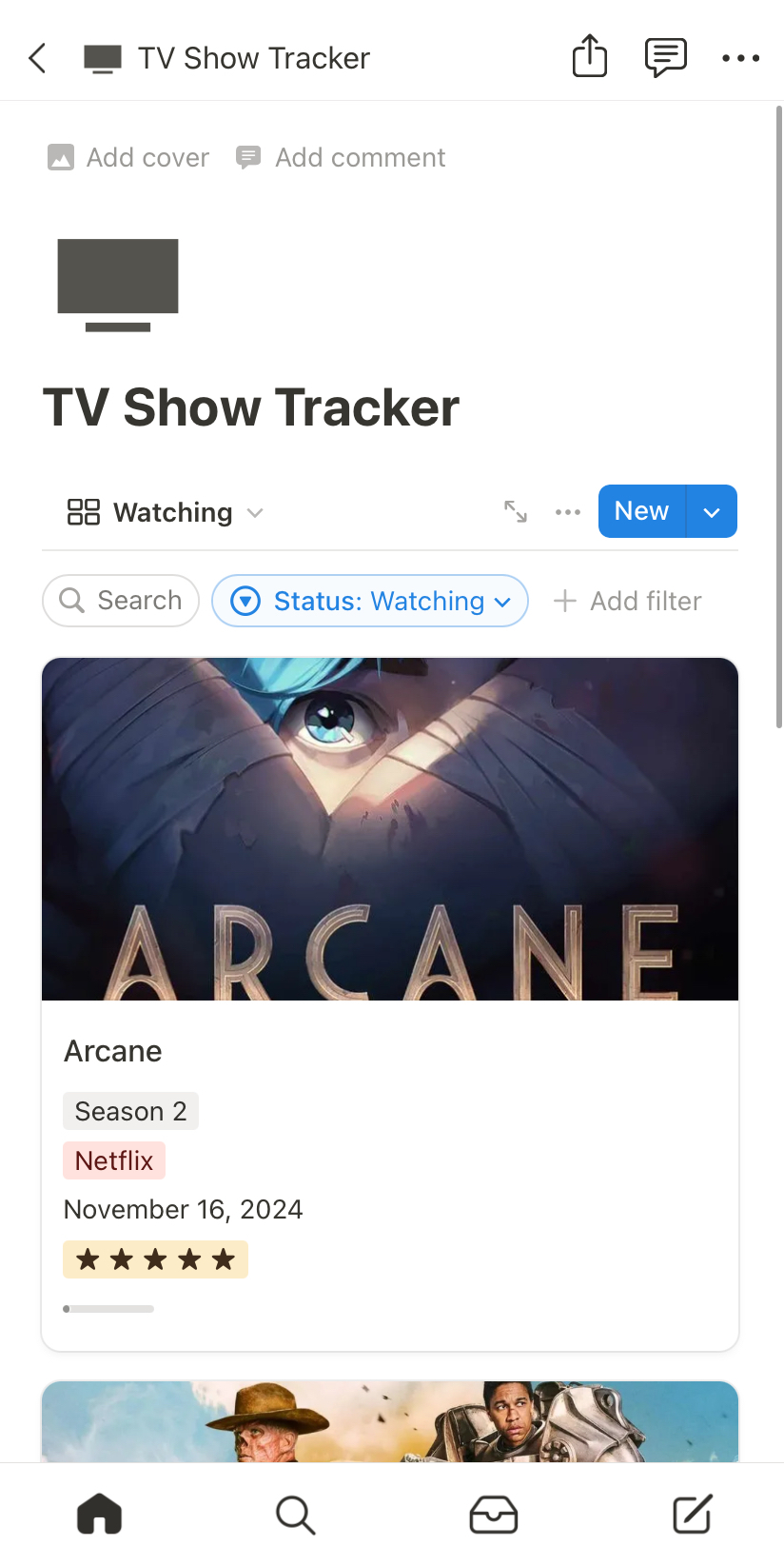
Task: Open the page comments
Action: pyautogui.click(x=665, y=57)
